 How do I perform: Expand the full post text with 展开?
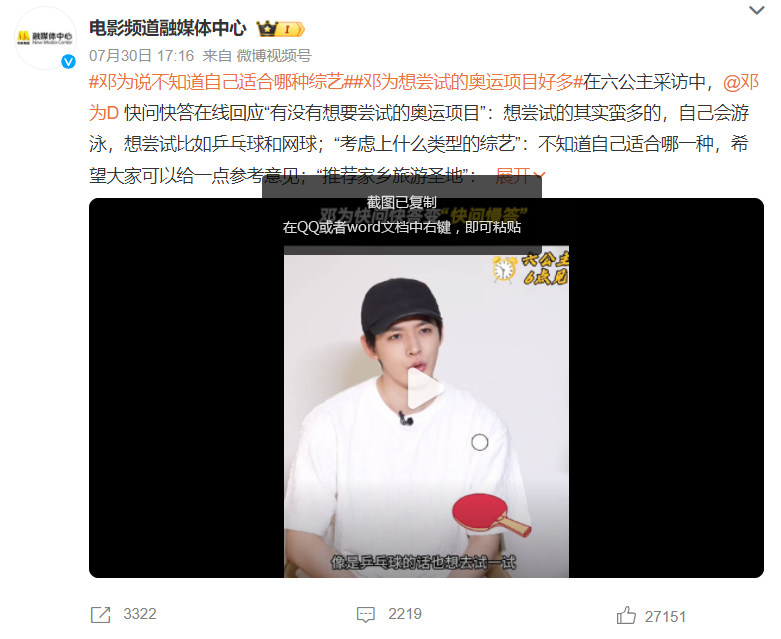pos(520,175)
